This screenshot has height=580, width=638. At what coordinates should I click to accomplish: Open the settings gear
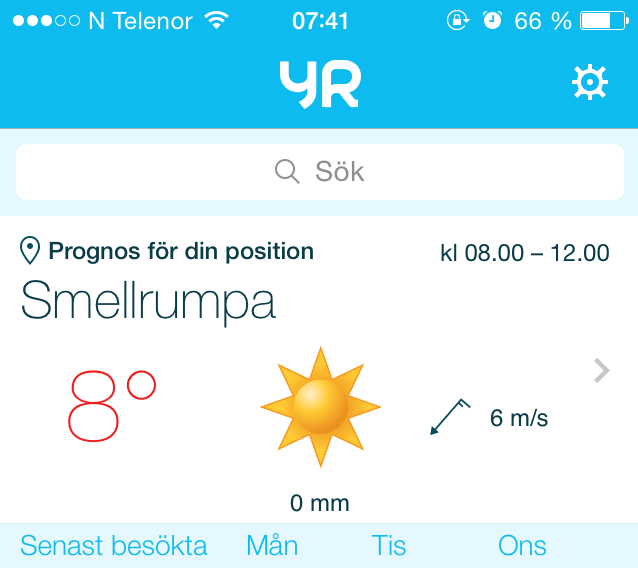coord(589,84)
